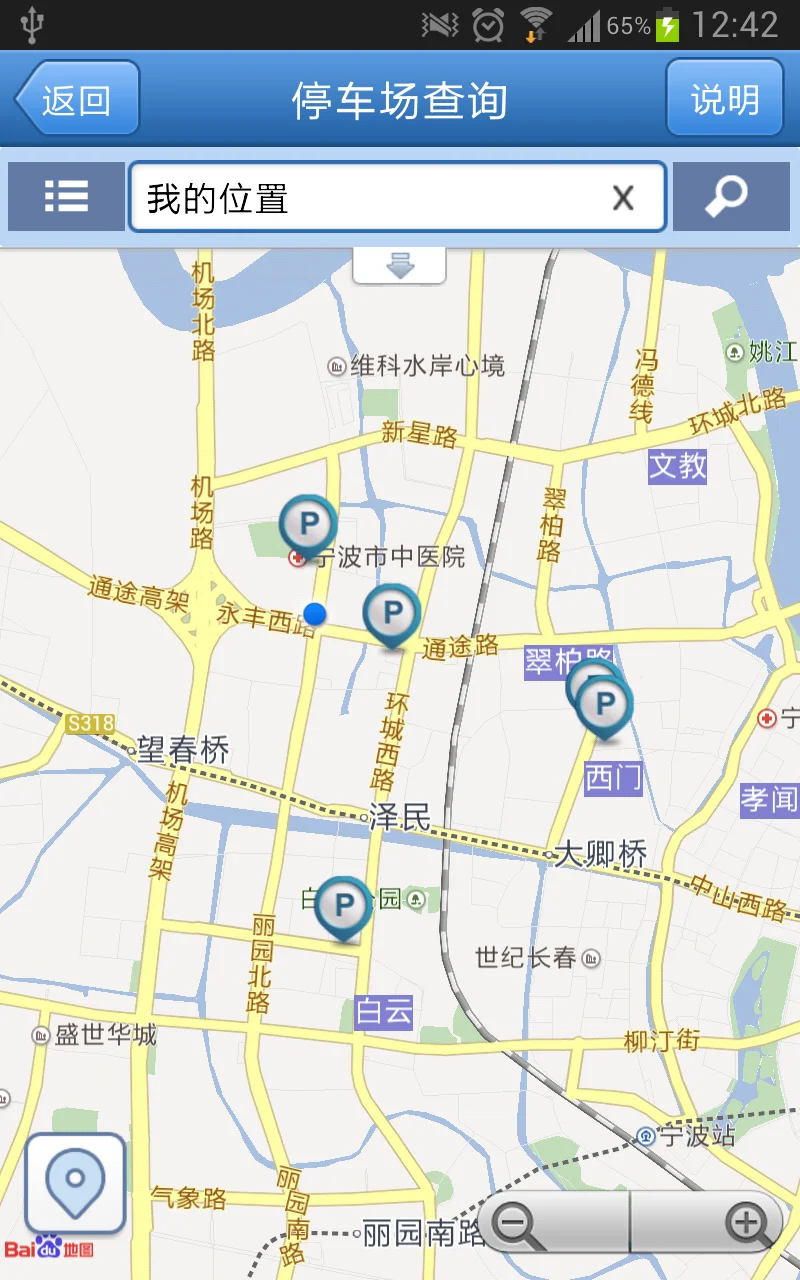This screenshot has width=800, height=1280.
Task: Select the blue current location dot
Action: coord(315,614)
